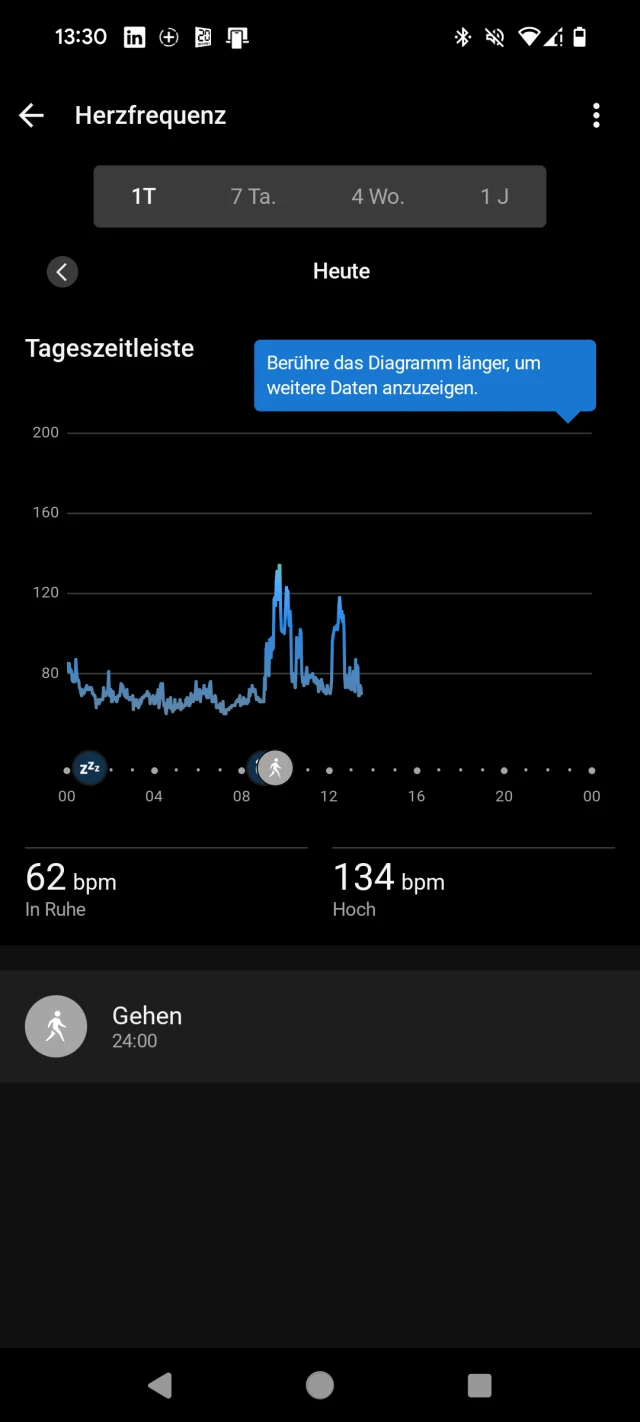Dismiss the blue diagram hint tooltip
Image resolution: width=640 pixels, height=1422 pixels.
[x=424, y=375]
